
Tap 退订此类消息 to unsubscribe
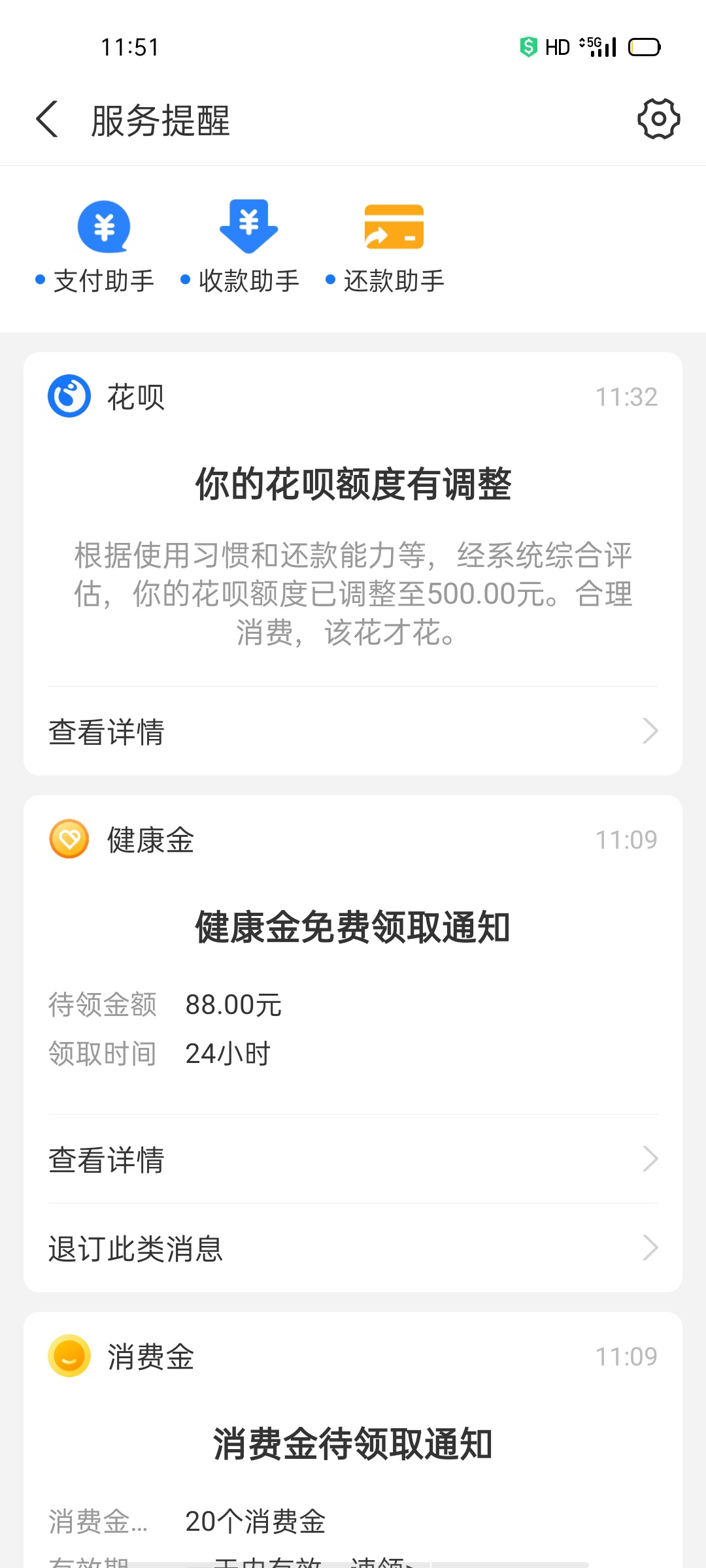pyautogui.click(x=353, y=1248)
